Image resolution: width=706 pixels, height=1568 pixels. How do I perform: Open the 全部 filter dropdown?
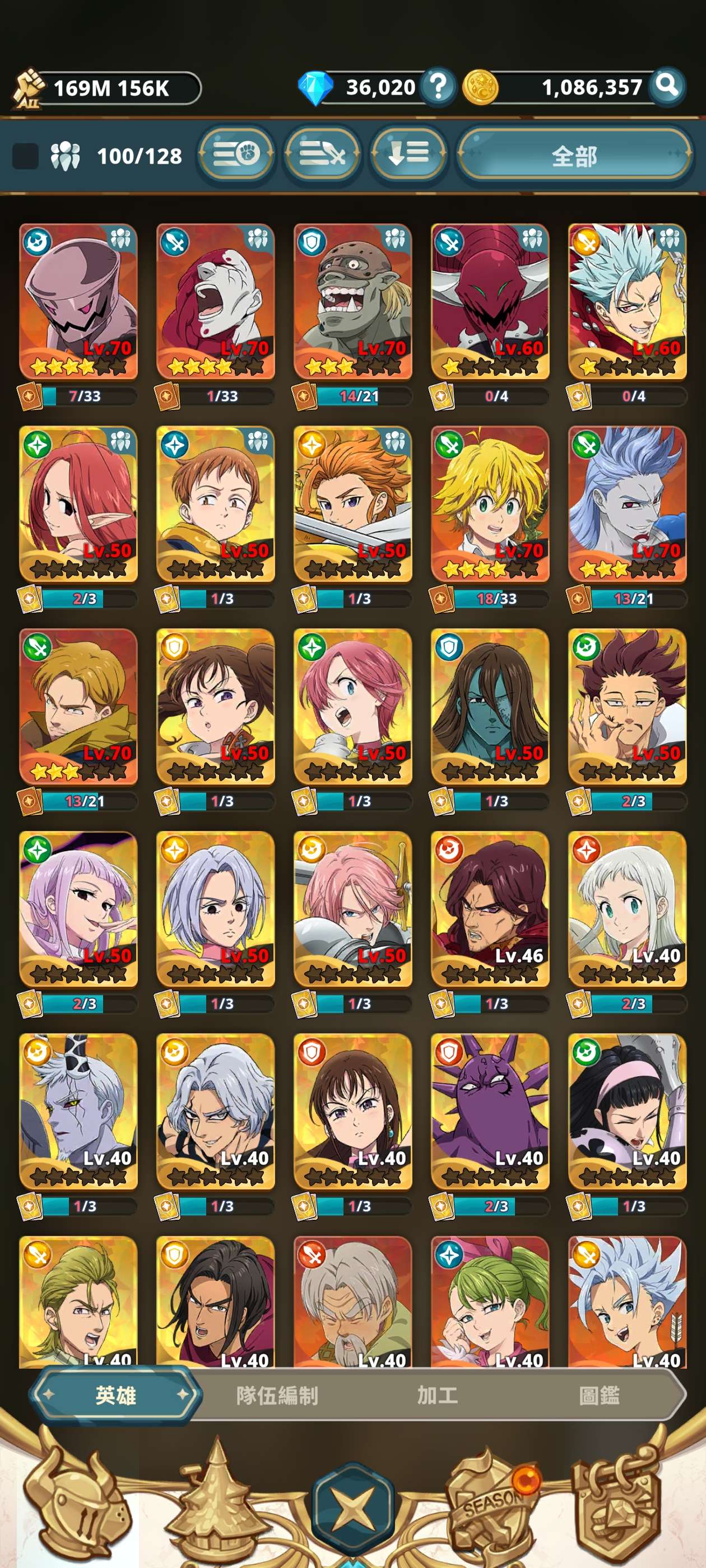pos(574,155)
